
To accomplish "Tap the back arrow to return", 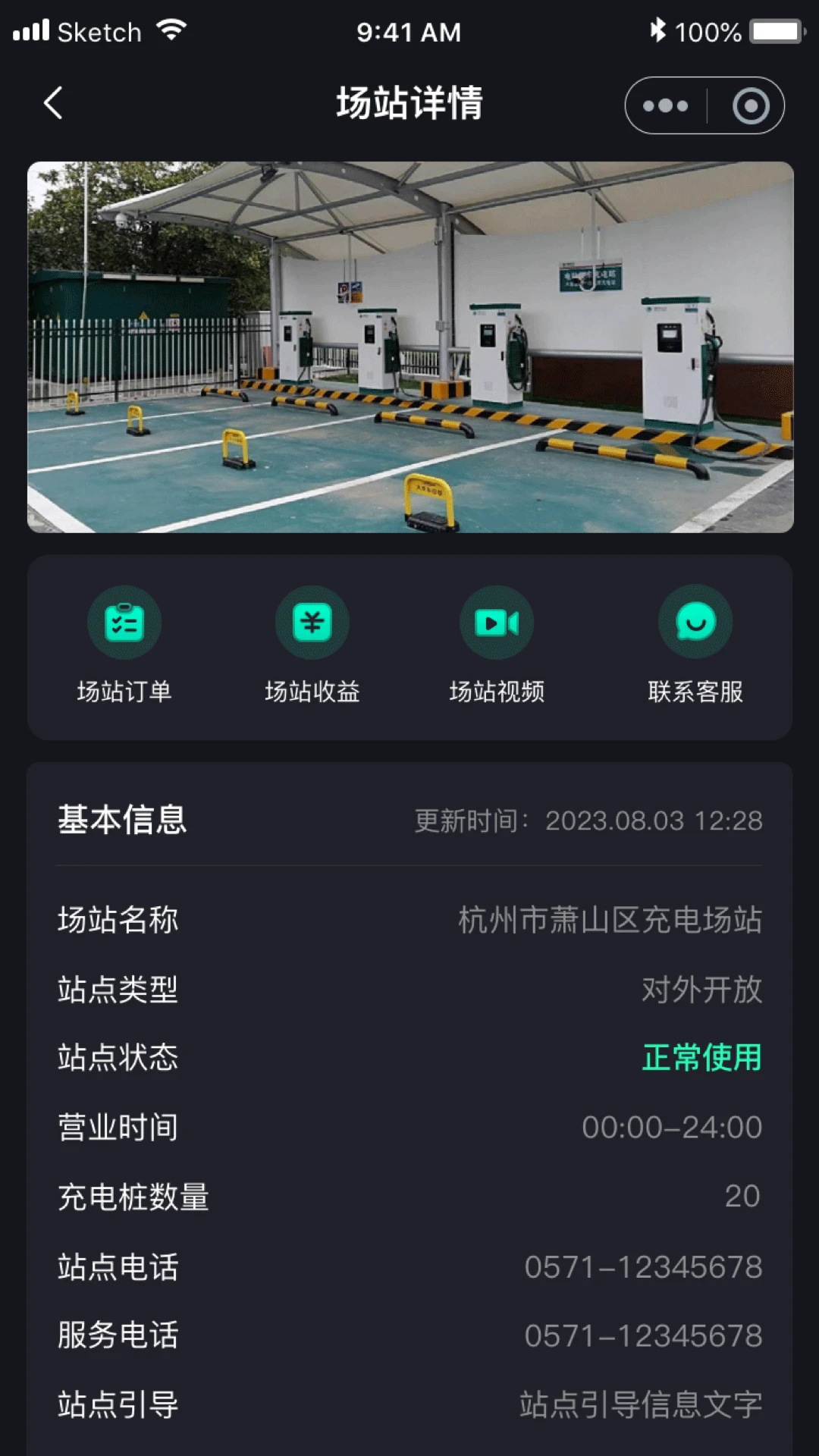I will point(52,104).
